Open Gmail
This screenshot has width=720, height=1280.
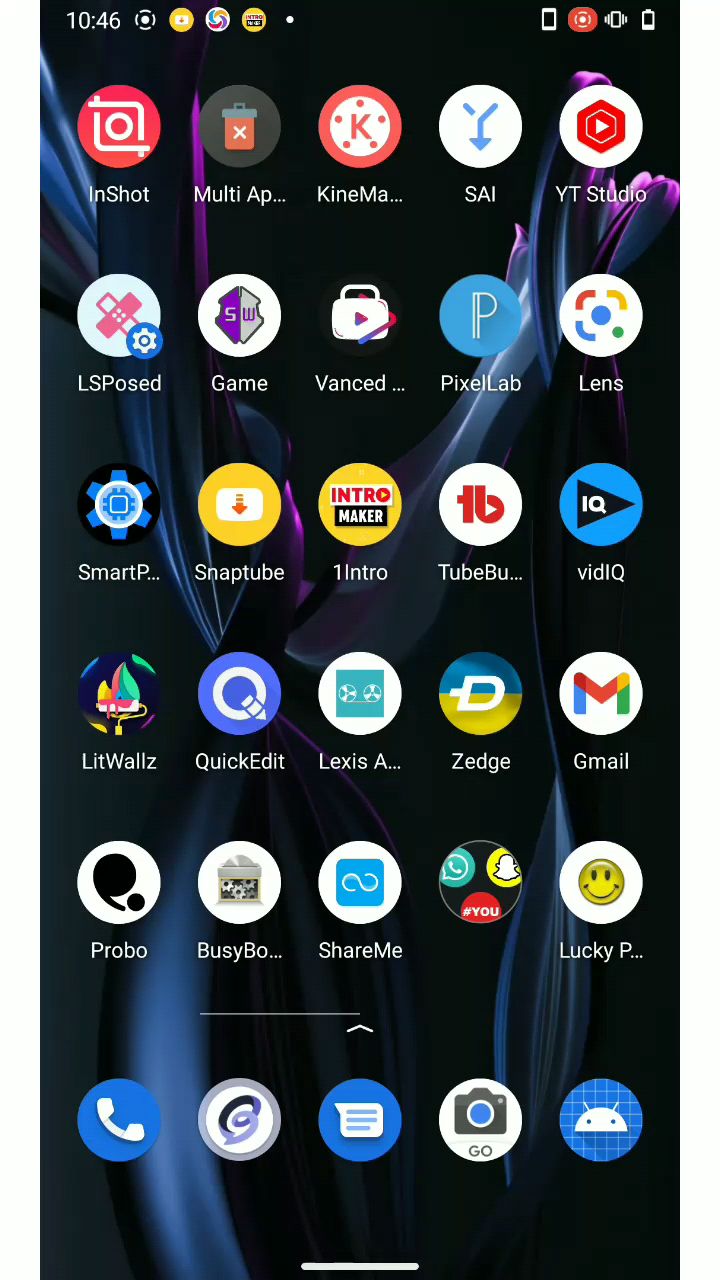[601, 694]
